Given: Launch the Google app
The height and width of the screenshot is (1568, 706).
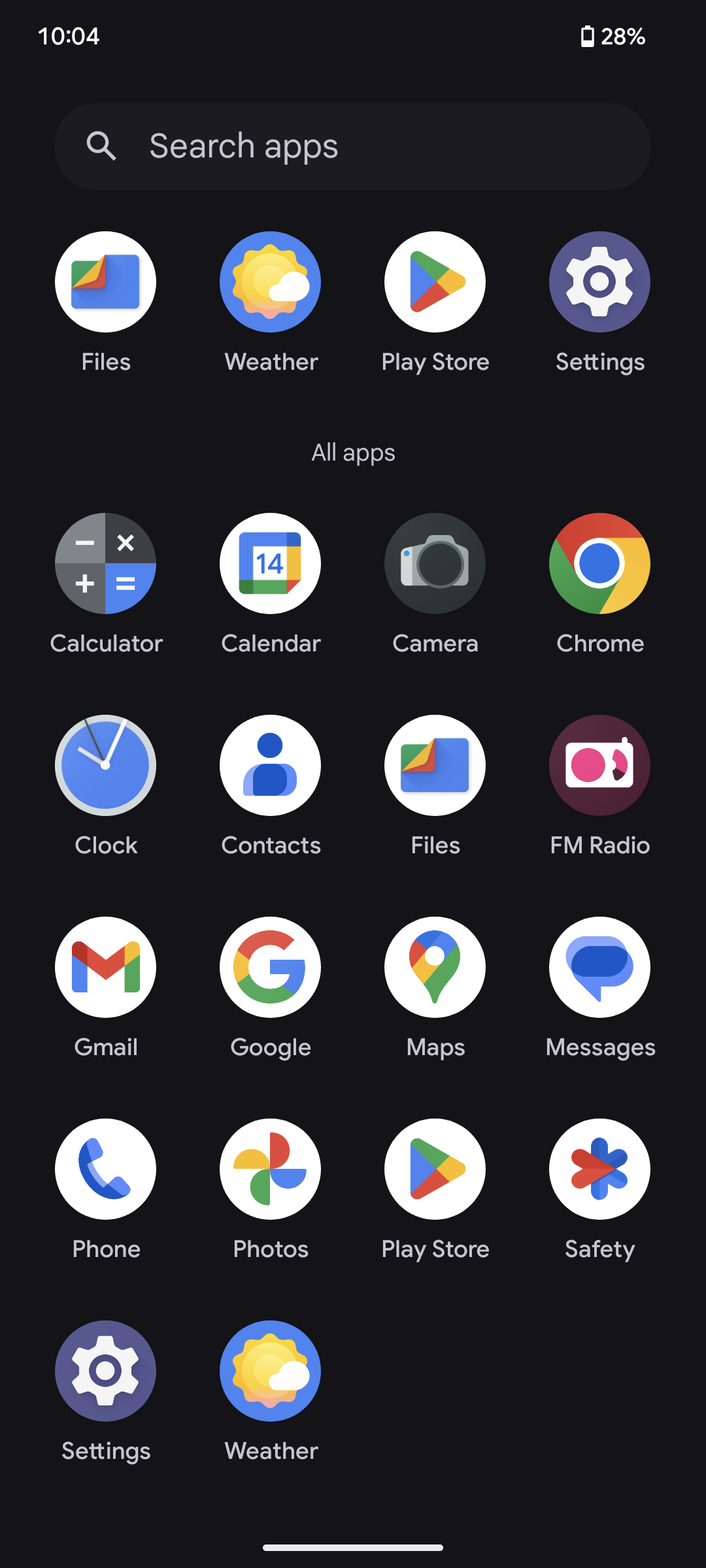Looking at the screenshot, I should [271, 967].
